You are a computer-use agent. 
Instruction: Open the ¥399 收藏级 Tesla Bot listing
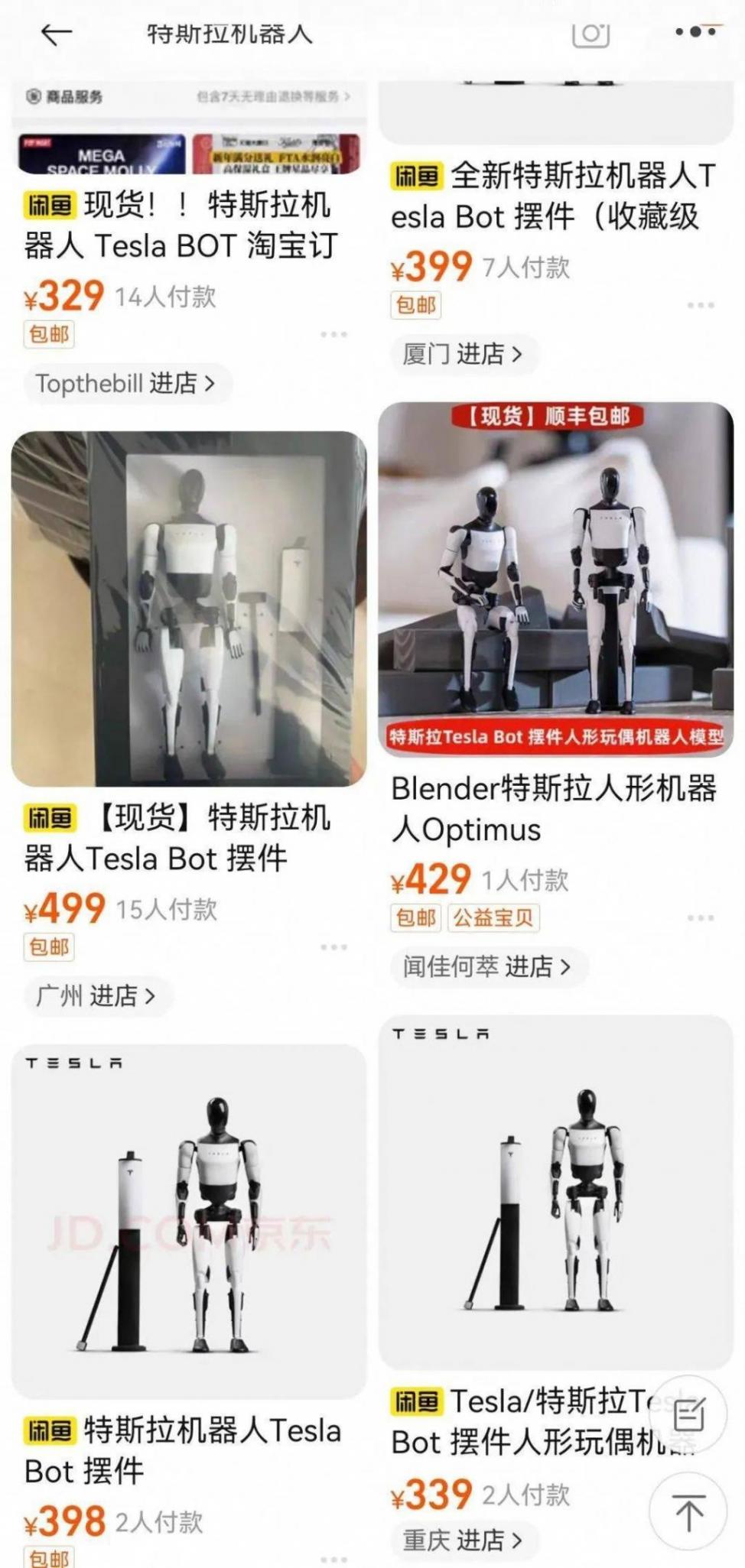[553, 196]
